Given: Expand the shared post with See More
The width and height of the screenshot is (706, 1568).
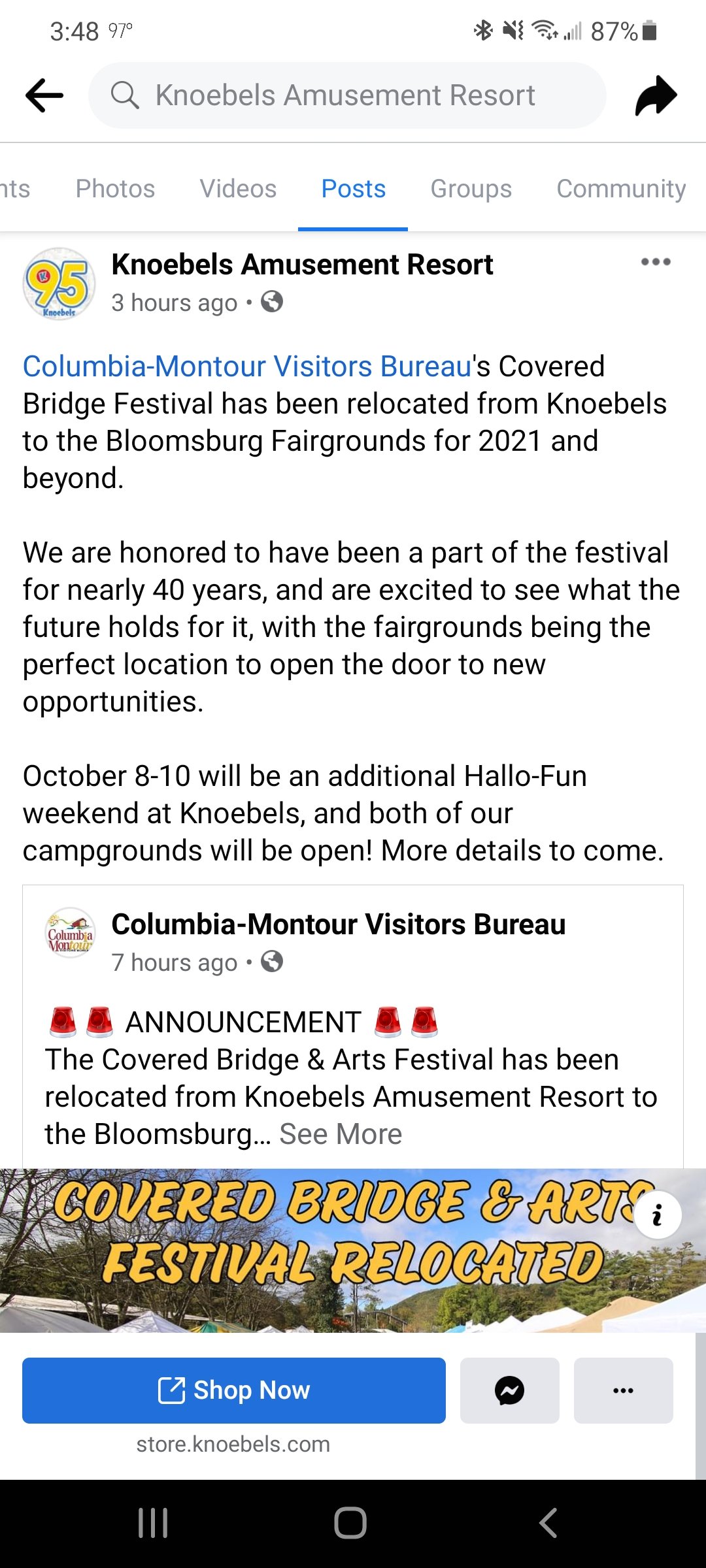Looking at the screenshot, I should [x=341, y=1134].
